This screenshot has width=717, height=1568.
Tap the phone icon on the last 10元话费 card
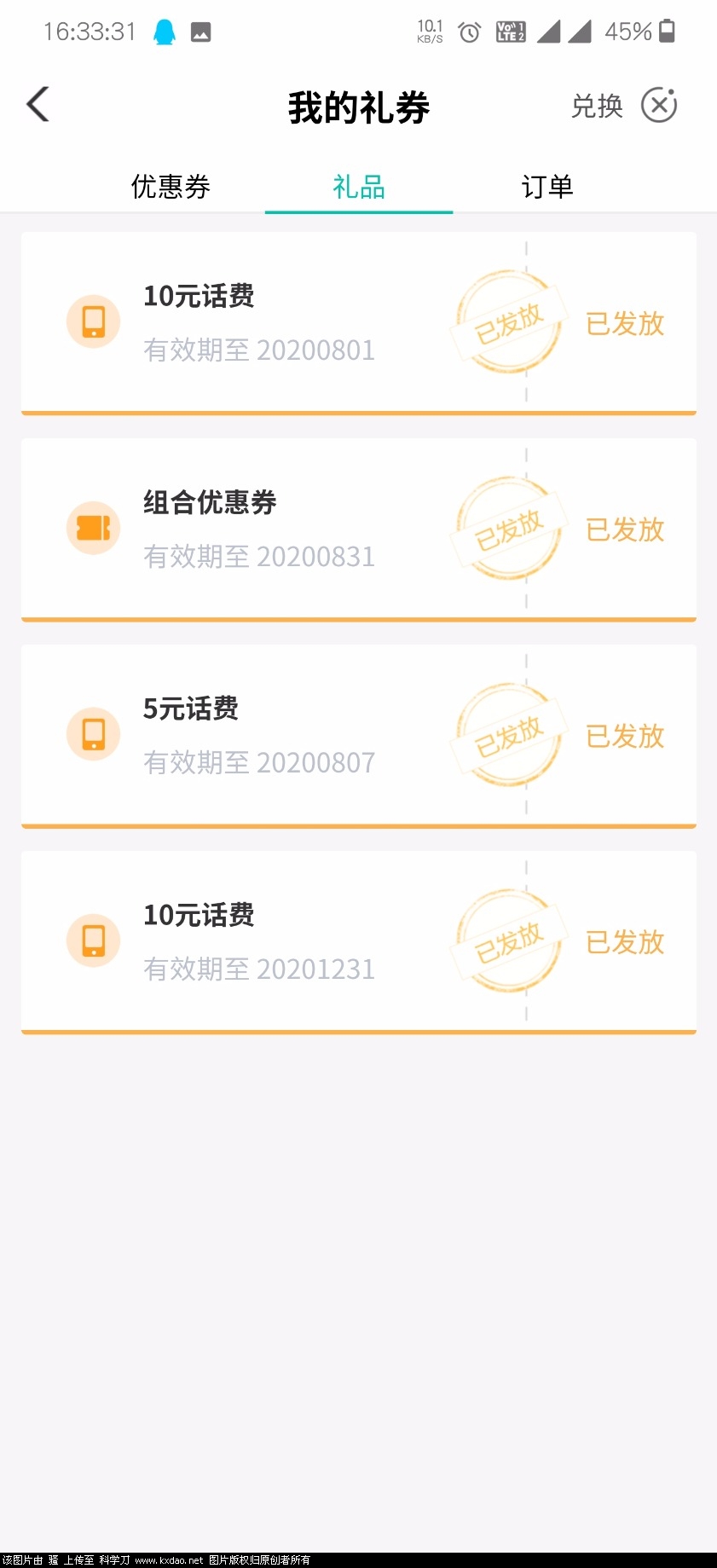93,940
